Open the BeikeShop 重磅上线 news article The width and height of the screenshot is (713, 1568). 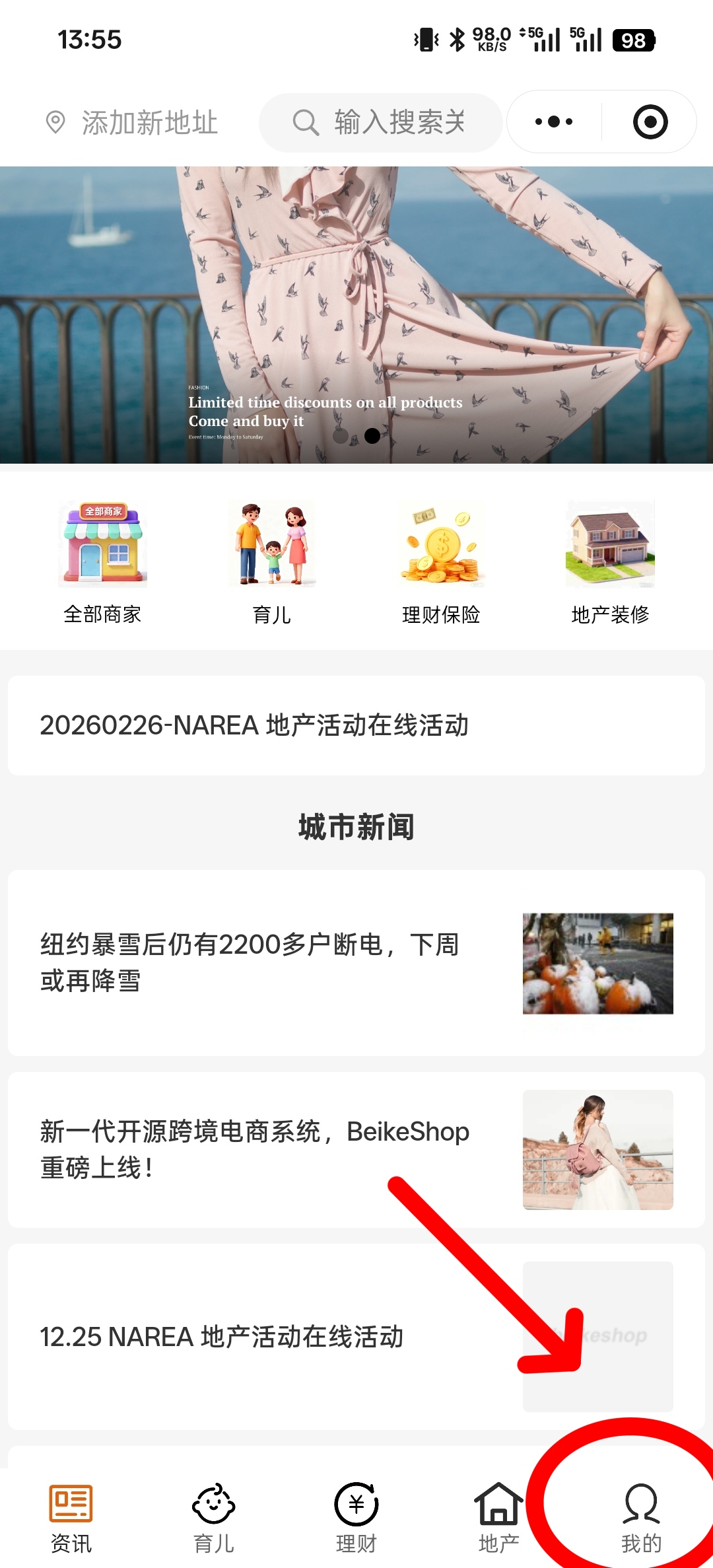pyautogui.click(x=356, y=1150)
